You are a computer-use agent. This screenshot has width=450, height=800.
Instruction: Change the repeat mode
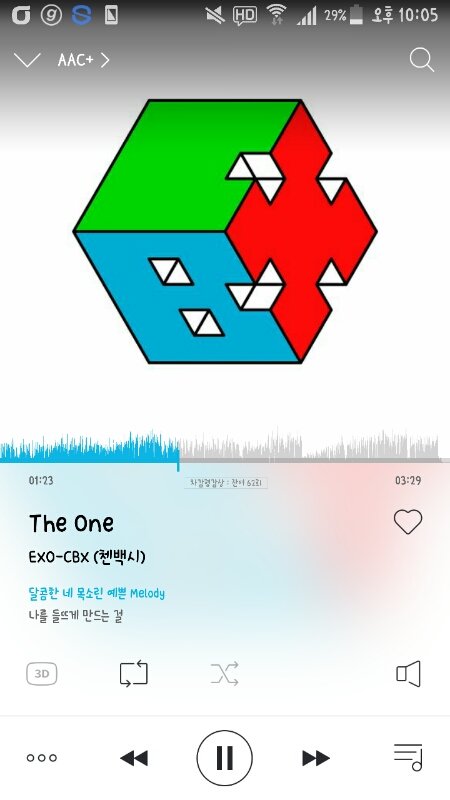point(134,674)
